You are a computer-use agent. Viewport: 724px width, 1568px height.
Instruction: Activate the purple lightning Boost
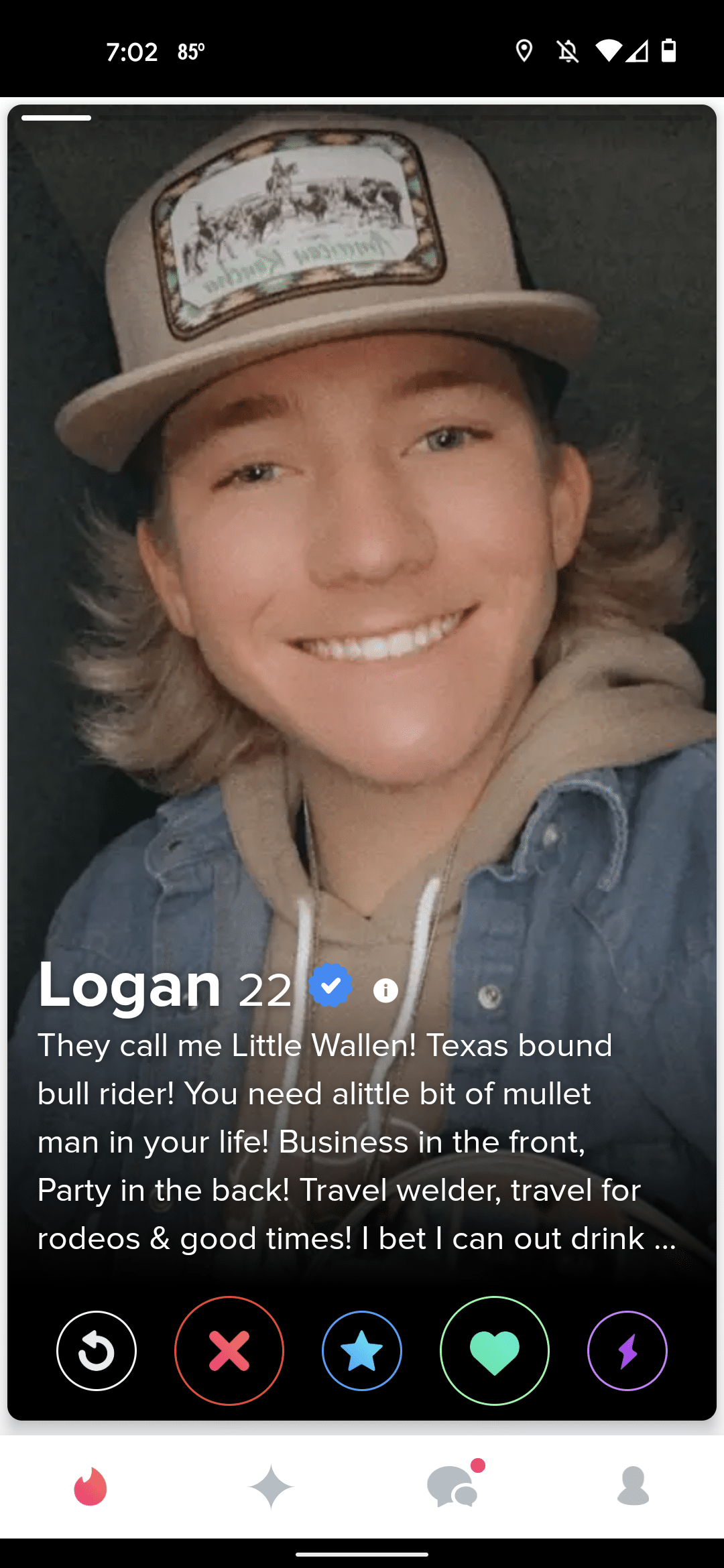point(627,1351)
